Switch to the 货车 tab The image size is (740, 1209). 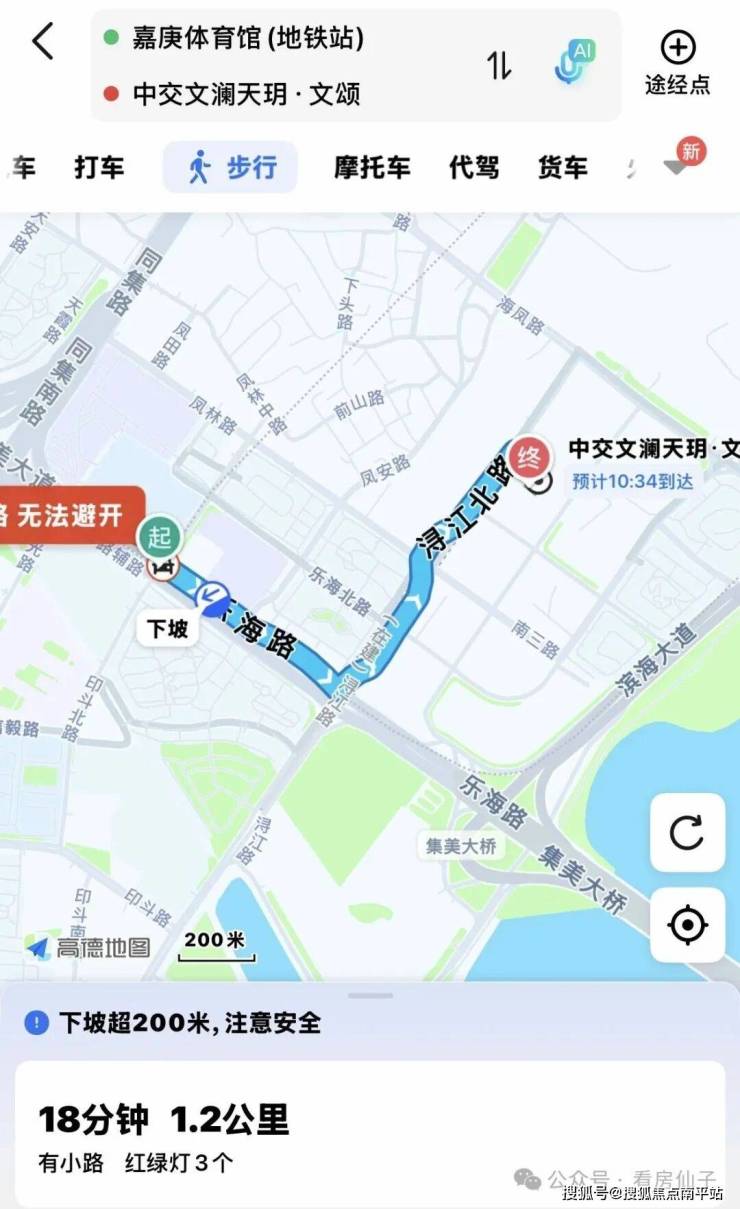tap(562, 167)
